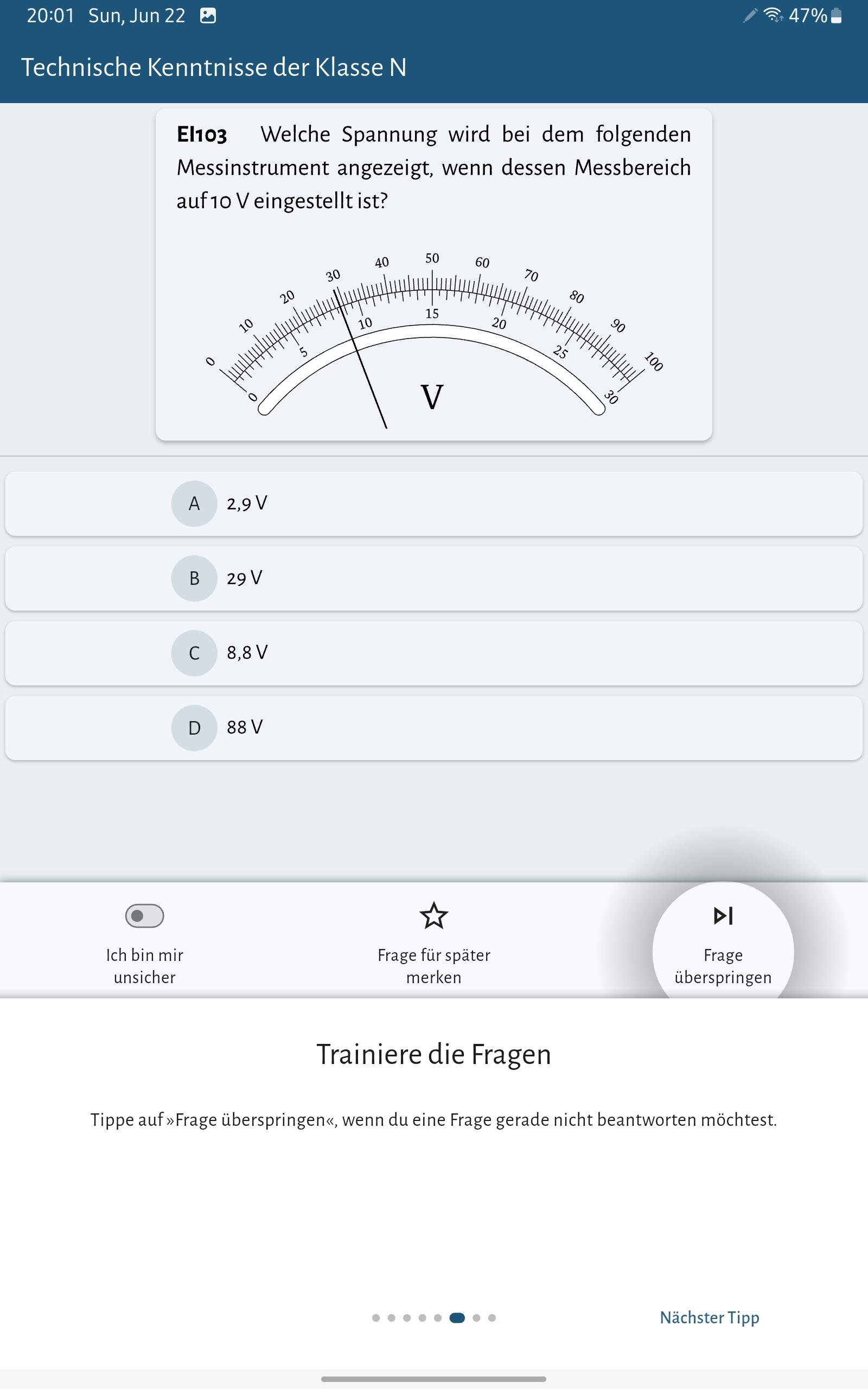The height and width of the screenshot is (1389, 868).
Task: Select answer D: 88 V
Action: (x=433, y=727)
